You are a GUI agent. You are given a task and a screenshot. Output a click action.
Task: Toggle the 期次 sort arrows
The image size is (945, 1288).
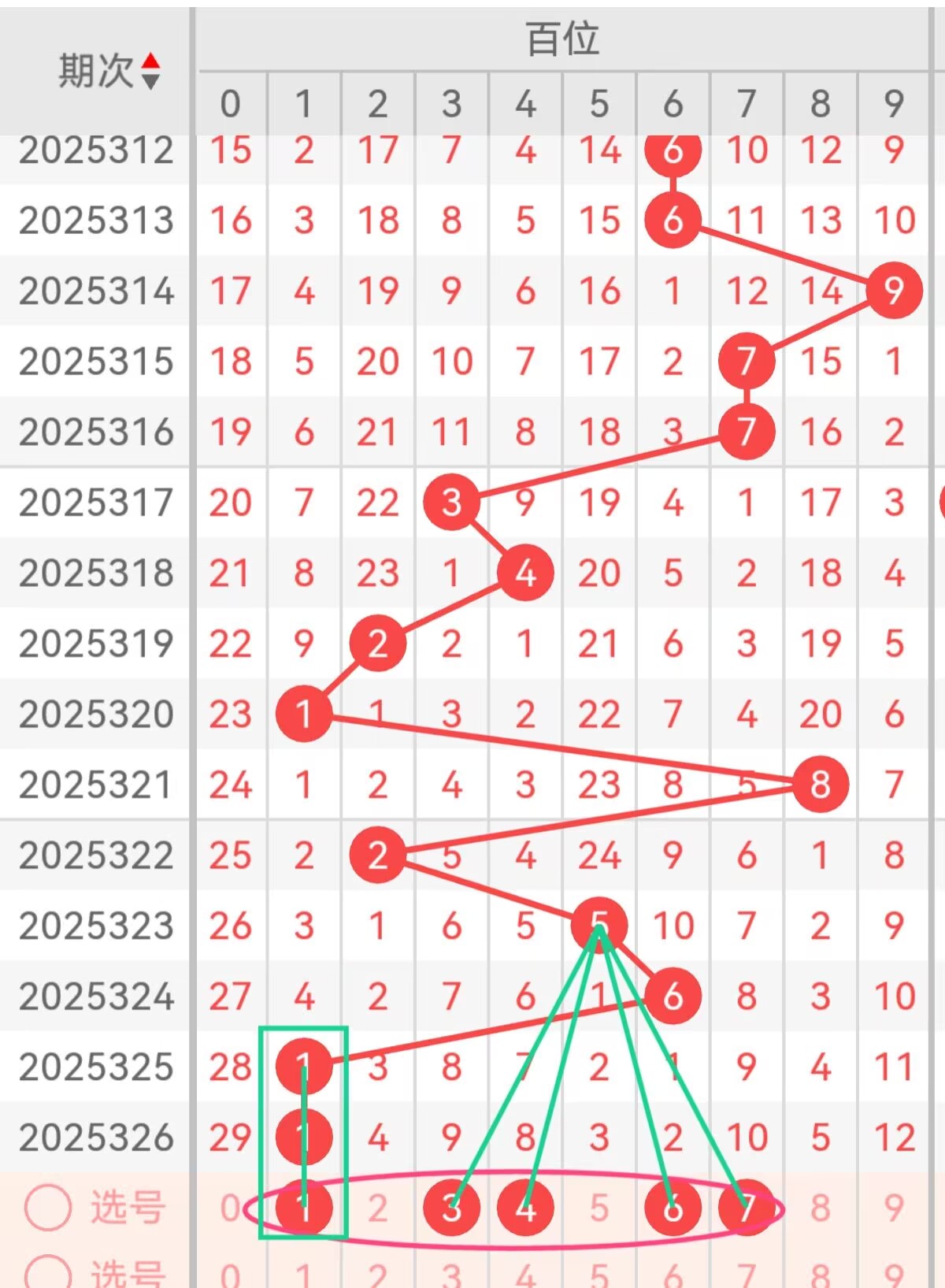pos(150,71)
